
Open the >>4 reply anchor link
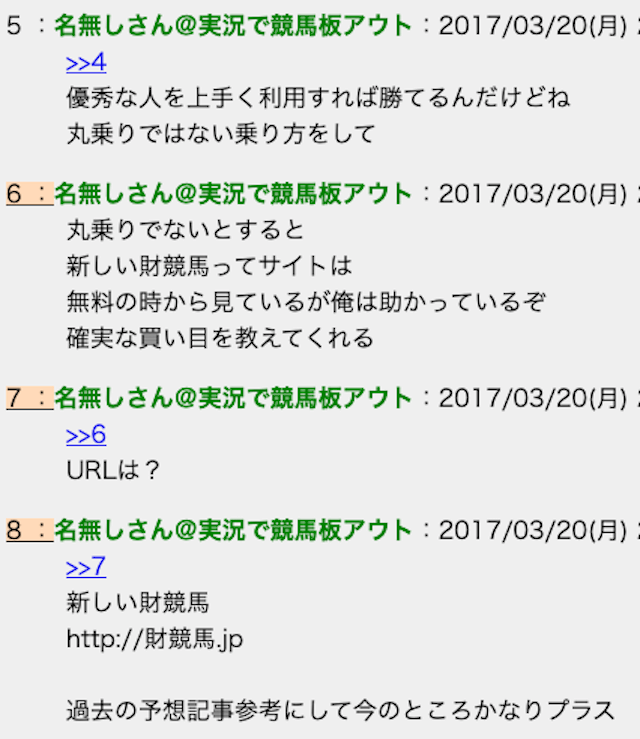point(86,64)
